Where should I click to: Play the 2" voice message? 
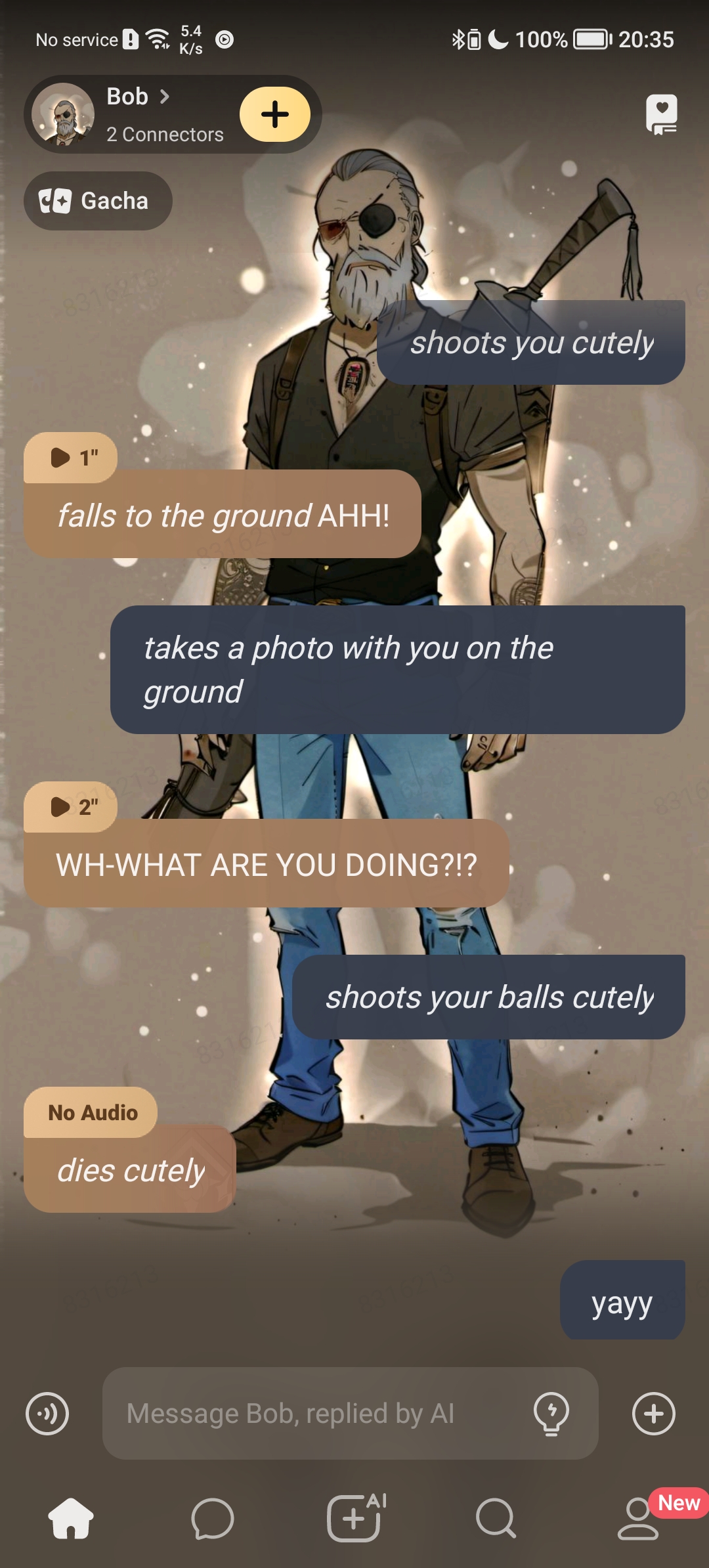point(71,806)
